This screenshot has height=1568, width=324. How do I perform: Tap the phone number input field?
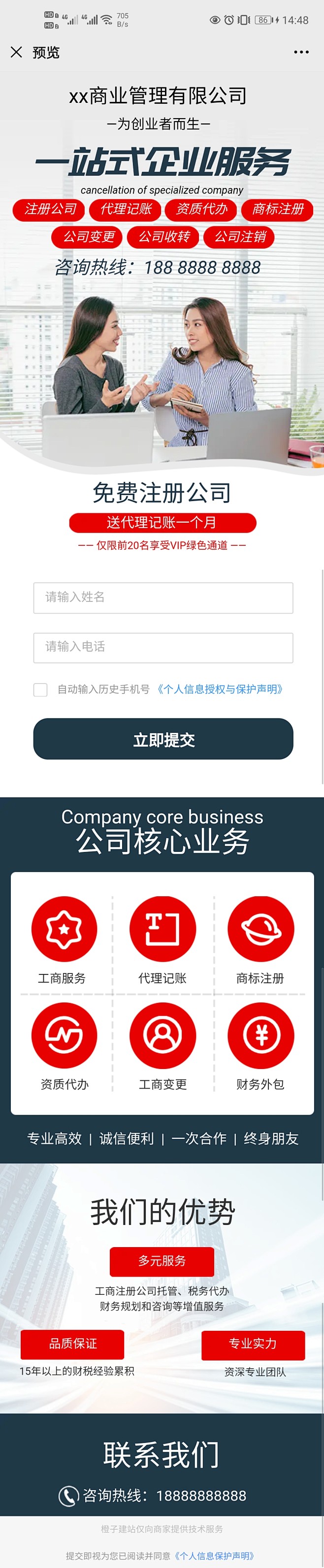click(162, 647)
